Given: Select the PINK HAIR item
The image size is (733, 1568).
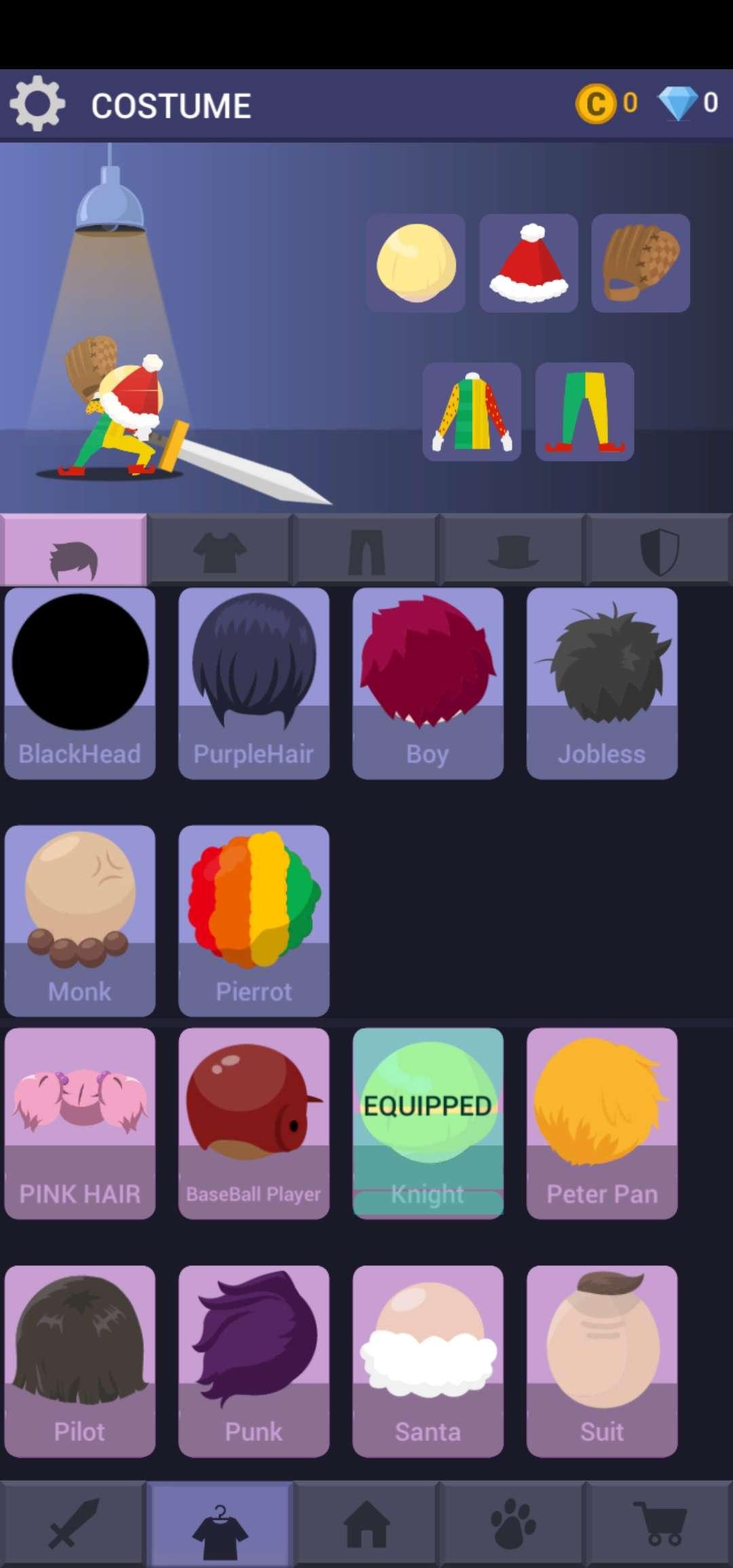Looking at the screenshot, I should [80, 1123].
